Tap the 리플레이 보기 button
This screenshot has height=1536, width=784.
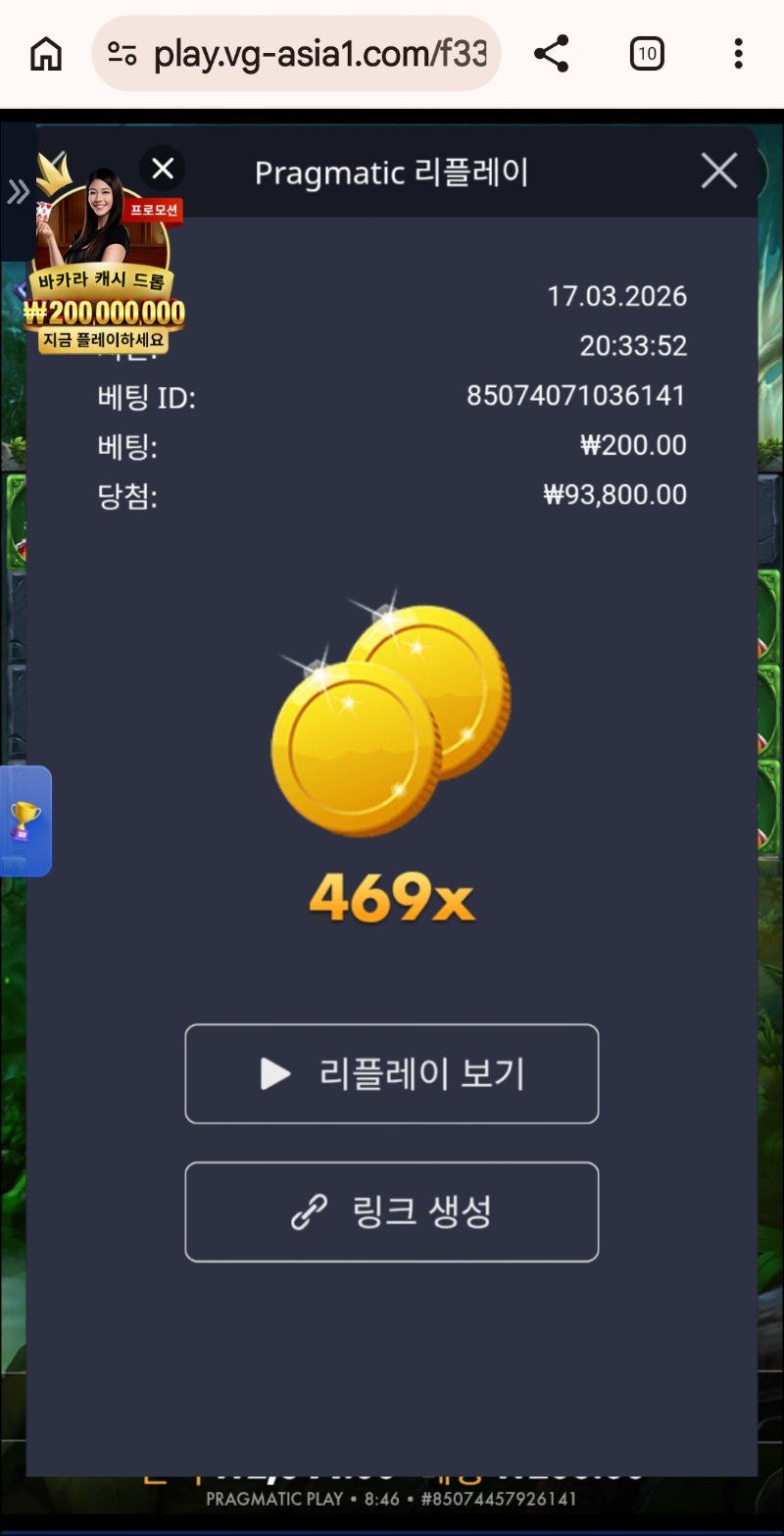coord(391,1074)
